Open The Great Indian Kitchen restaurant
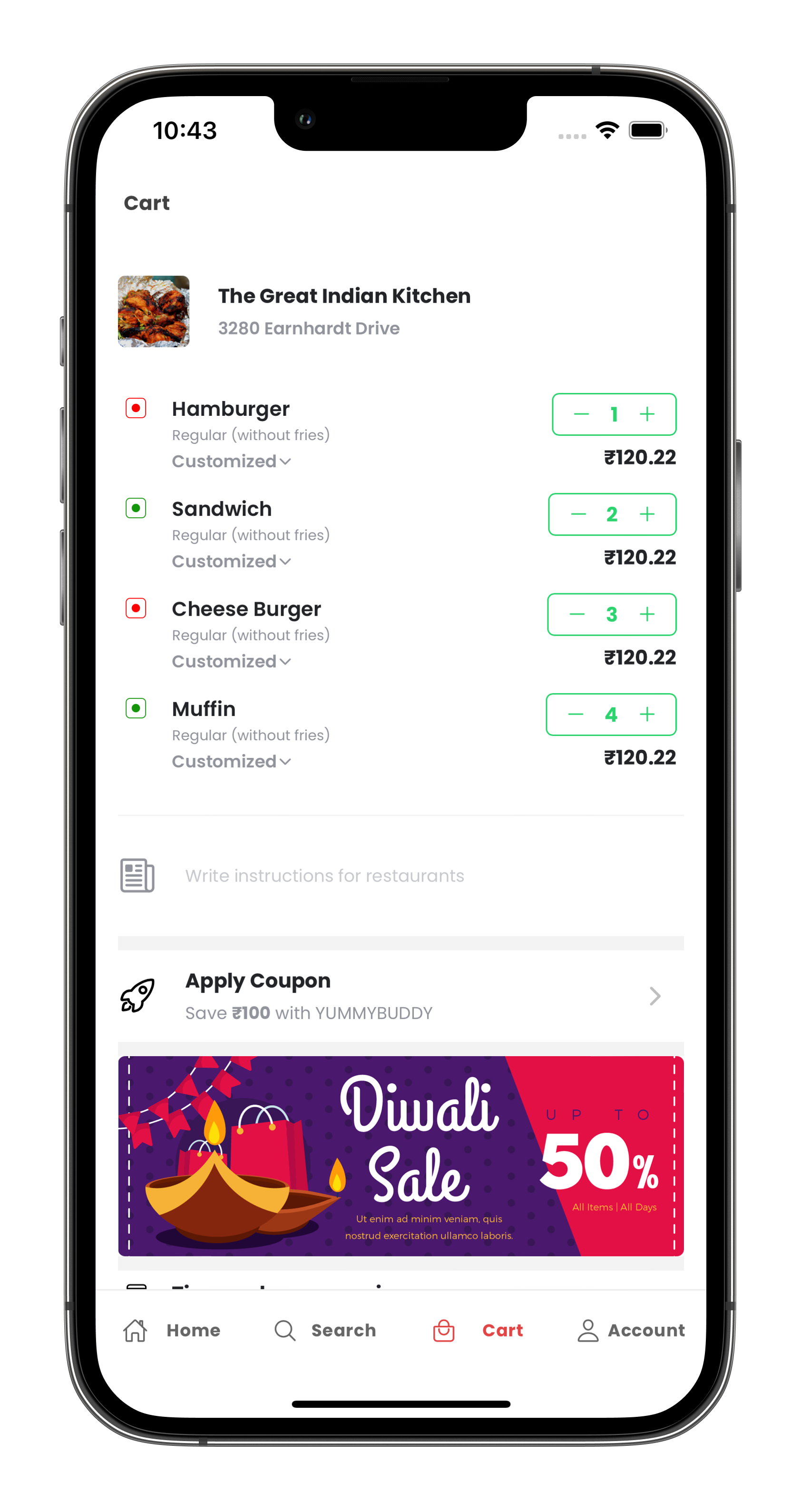801x1512 pixels. point(294,311)
